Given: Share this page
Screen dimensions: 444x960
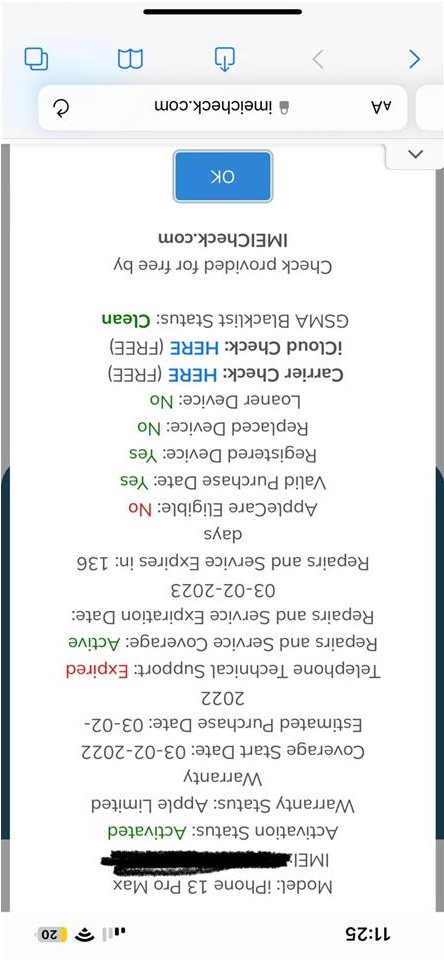Looking at the screenshot, I should (224, 59).
